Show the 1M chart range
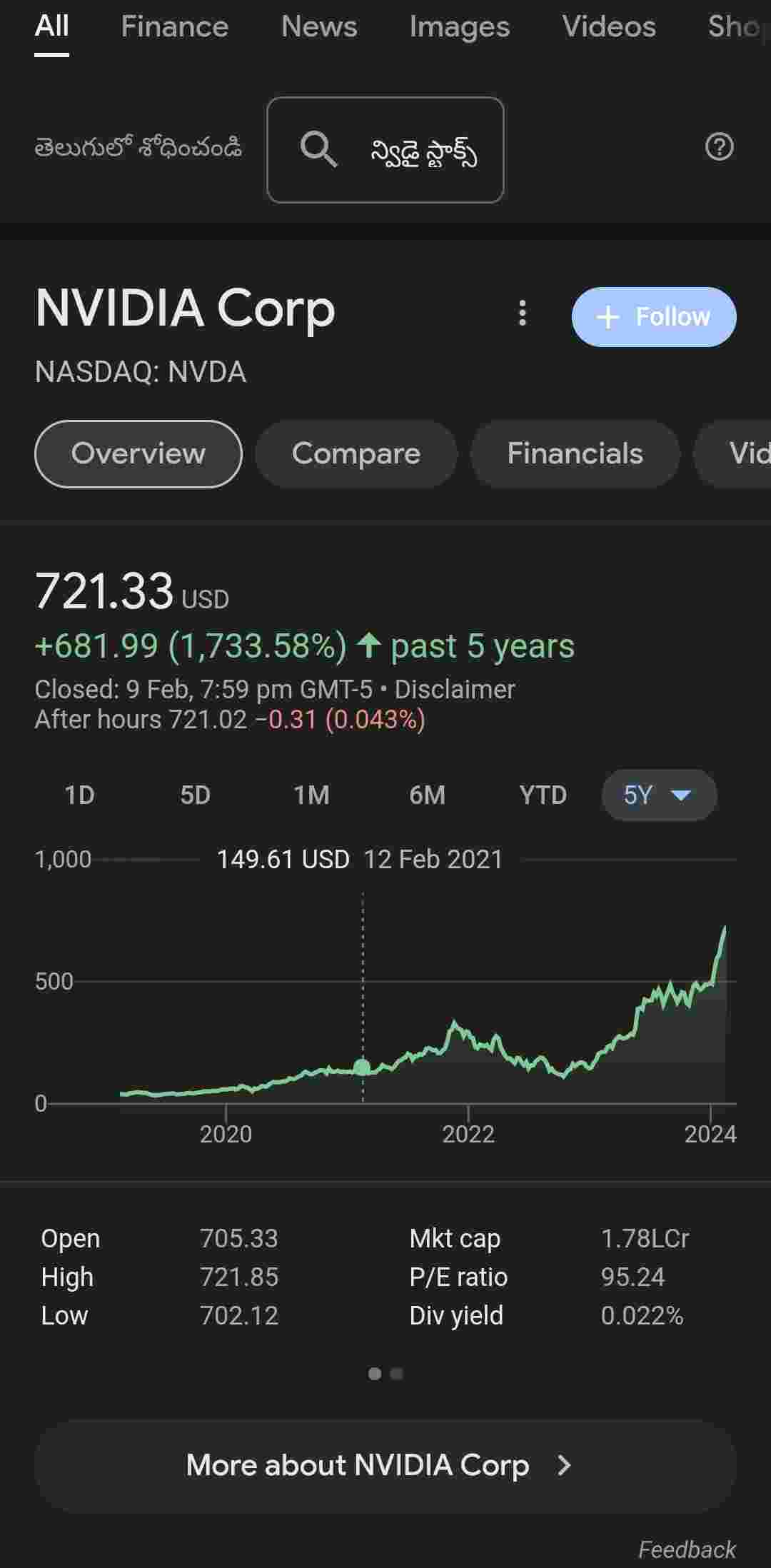 (311, 795)
